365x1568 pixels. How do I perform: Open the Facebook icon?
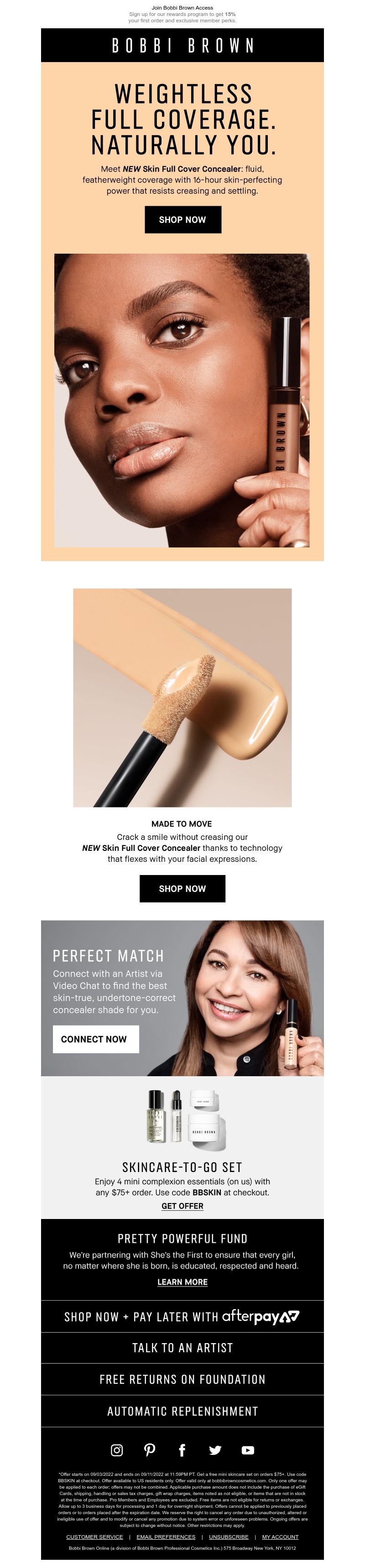click(x=182, y=1450)
